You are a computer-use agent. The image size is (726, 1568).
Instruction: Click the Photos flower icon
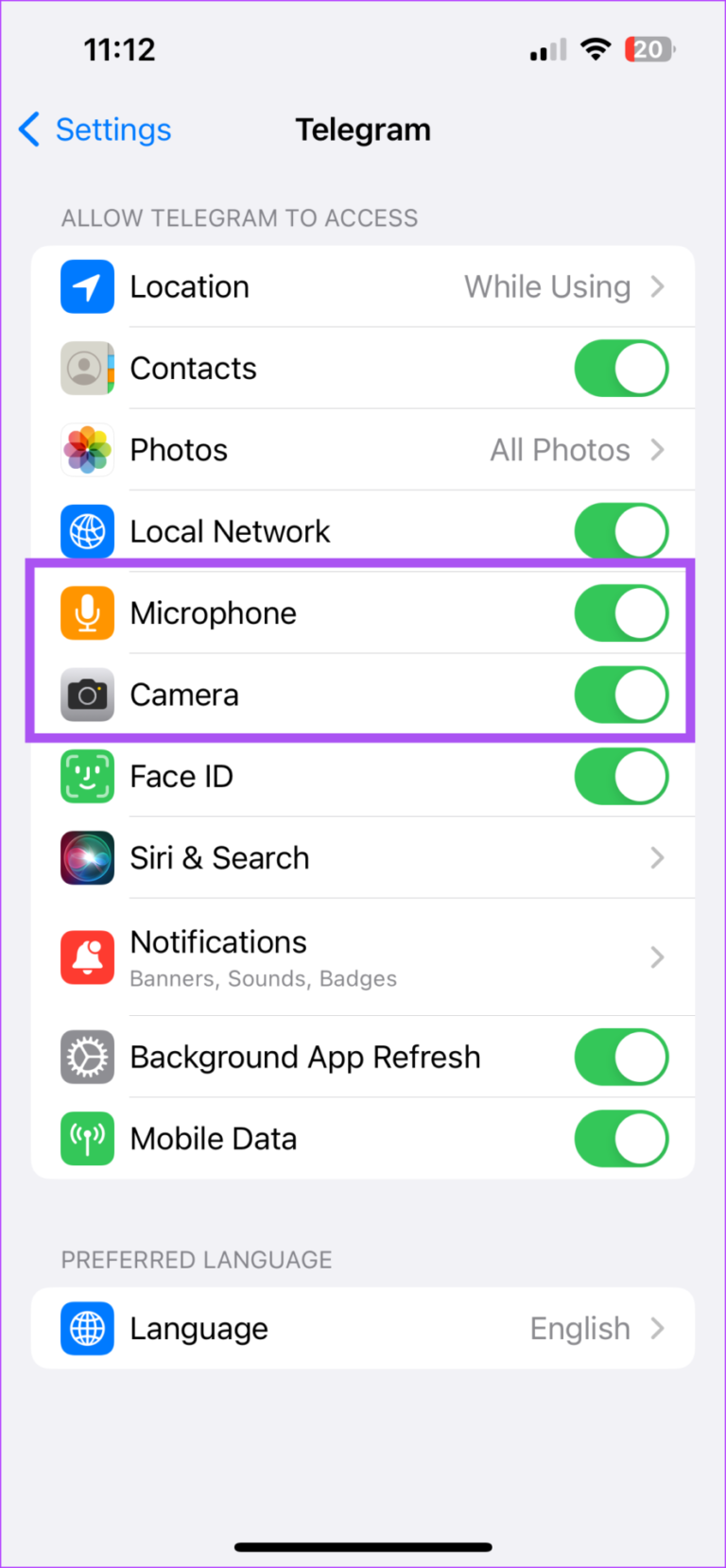pos(87,450)
